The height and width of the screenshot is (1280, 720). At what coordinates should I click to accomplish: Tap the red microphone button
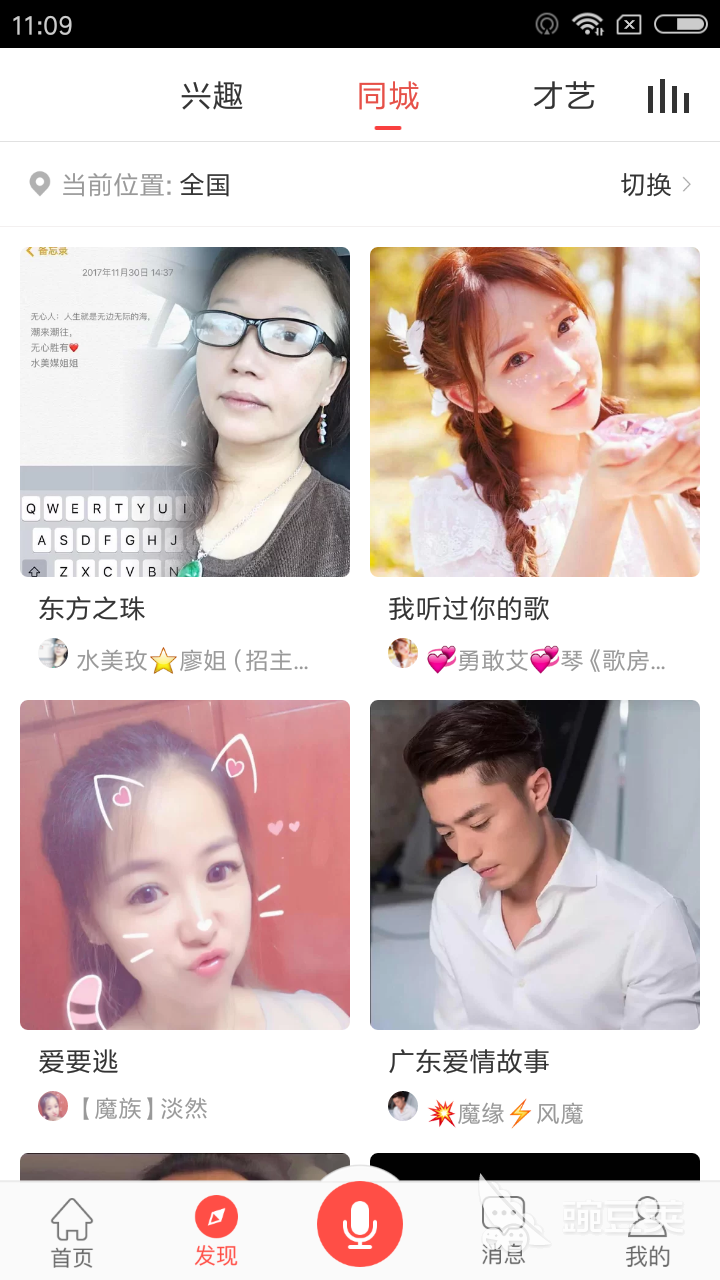click(360, 1224)
